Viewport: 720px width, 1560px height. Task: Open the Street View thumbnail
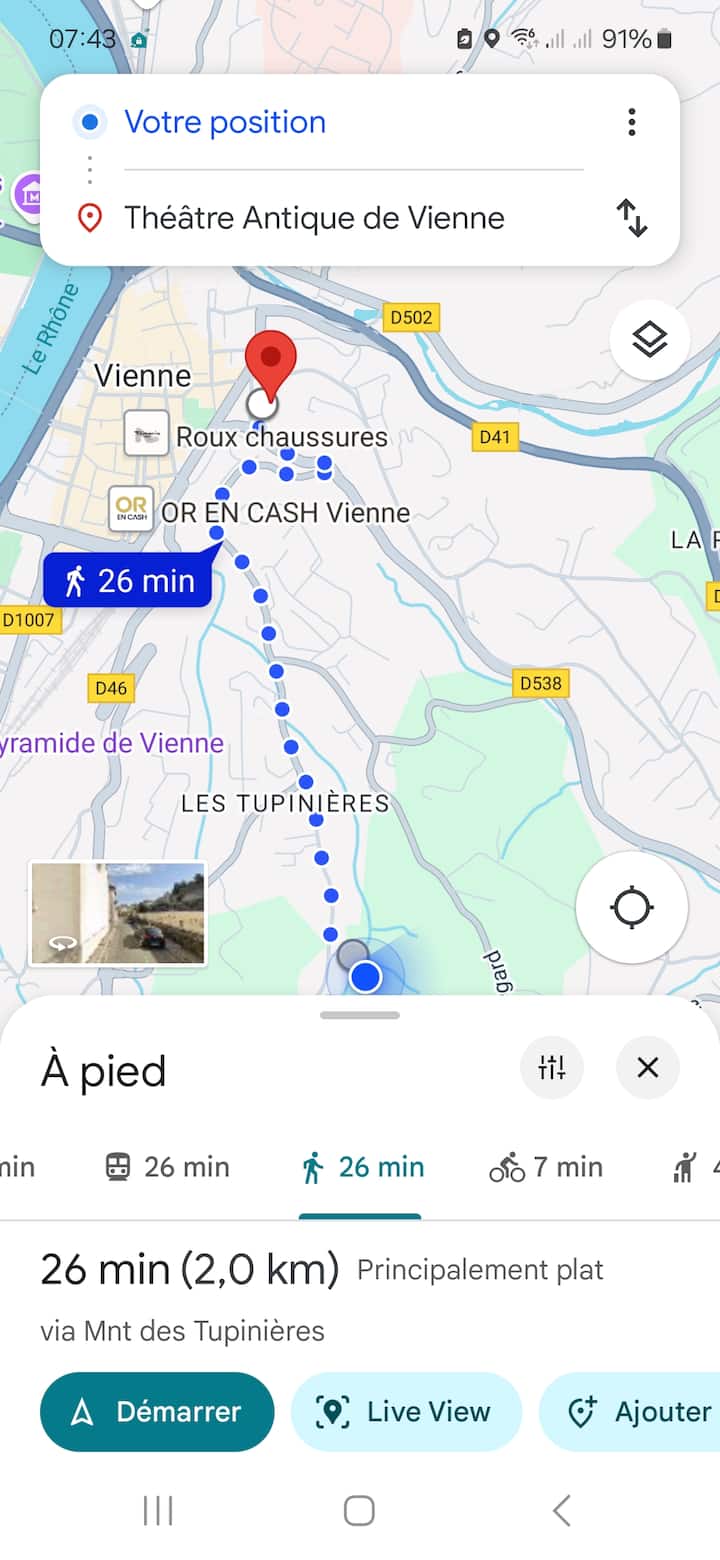(x=118, y=913)
